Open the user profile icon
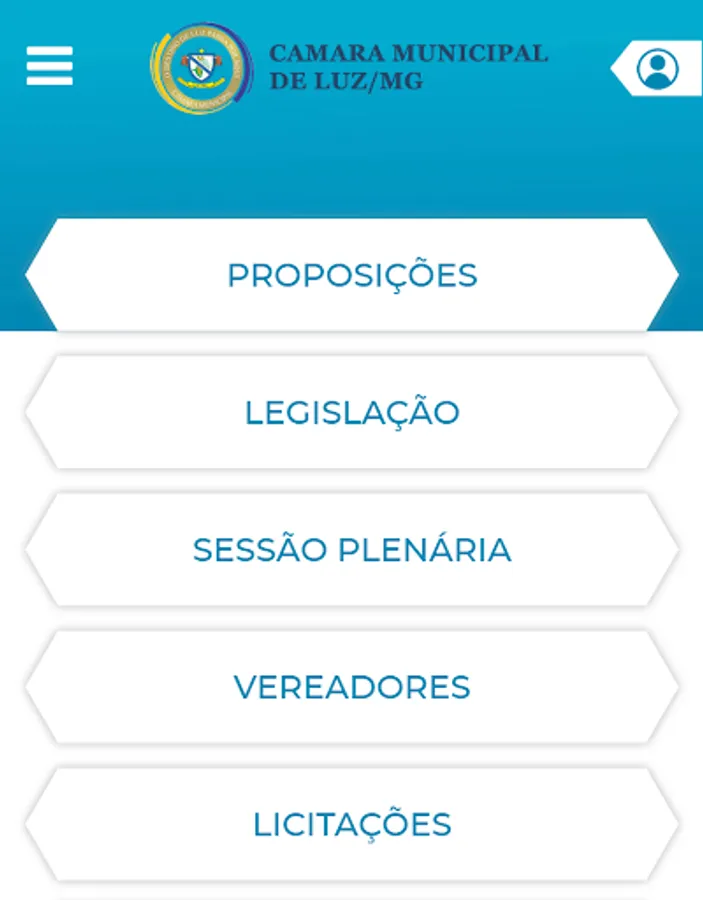The image size is (703, 900). tap(657, 69)
